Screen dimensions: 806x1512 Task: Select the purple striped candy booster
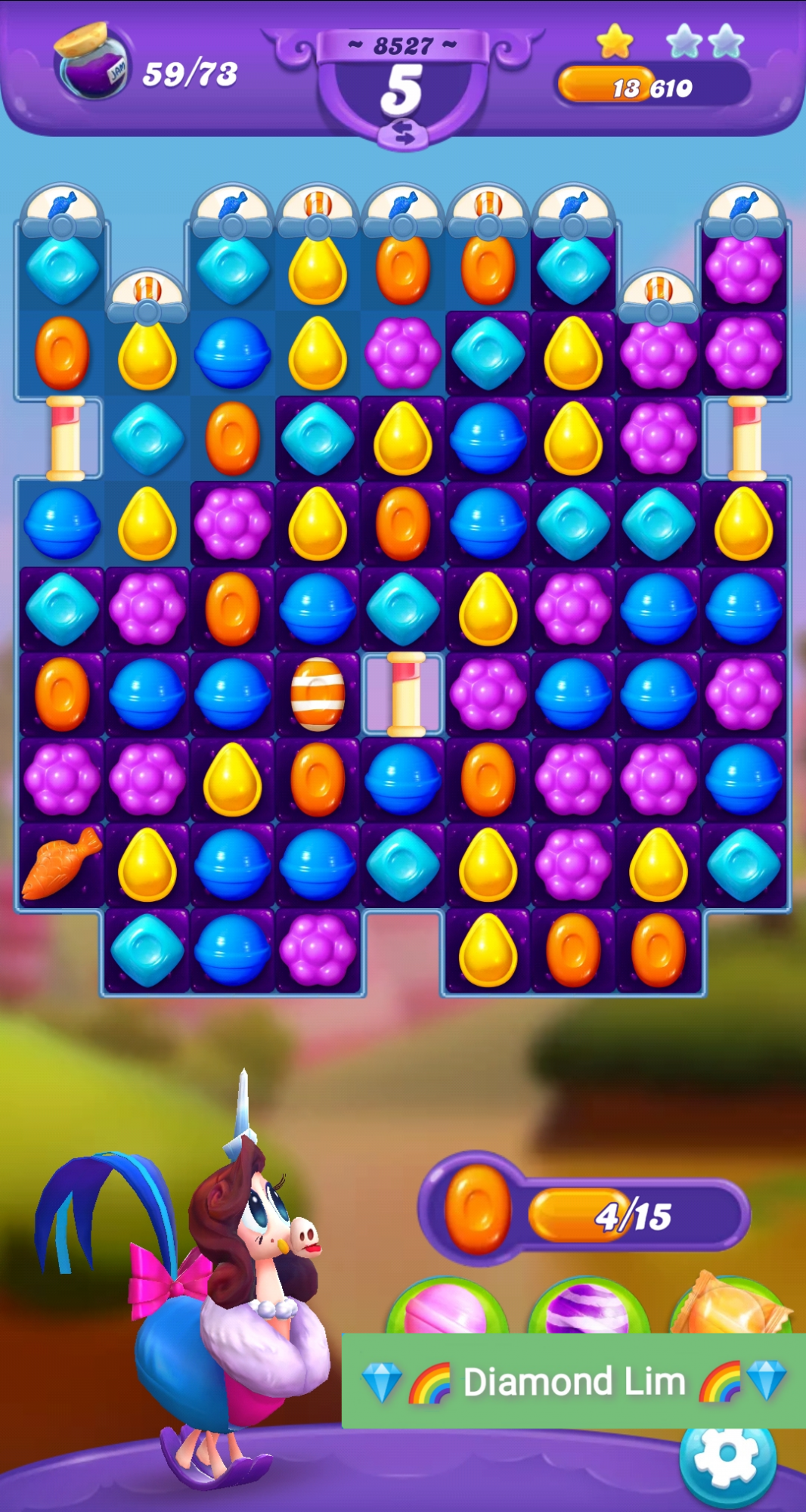pos(587,1309)
